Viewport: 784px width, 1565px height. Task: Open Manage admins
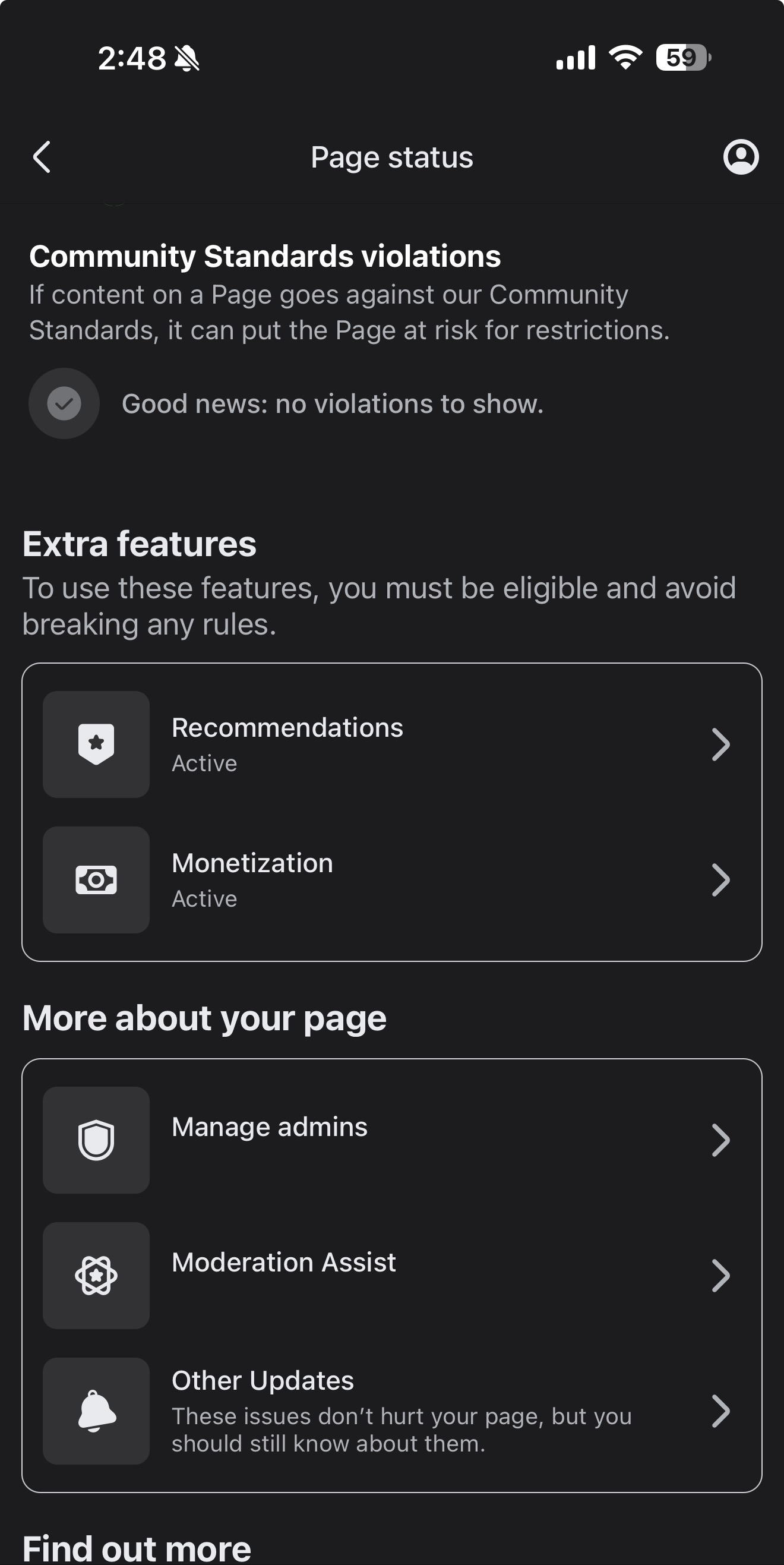tap(391, 1140)
